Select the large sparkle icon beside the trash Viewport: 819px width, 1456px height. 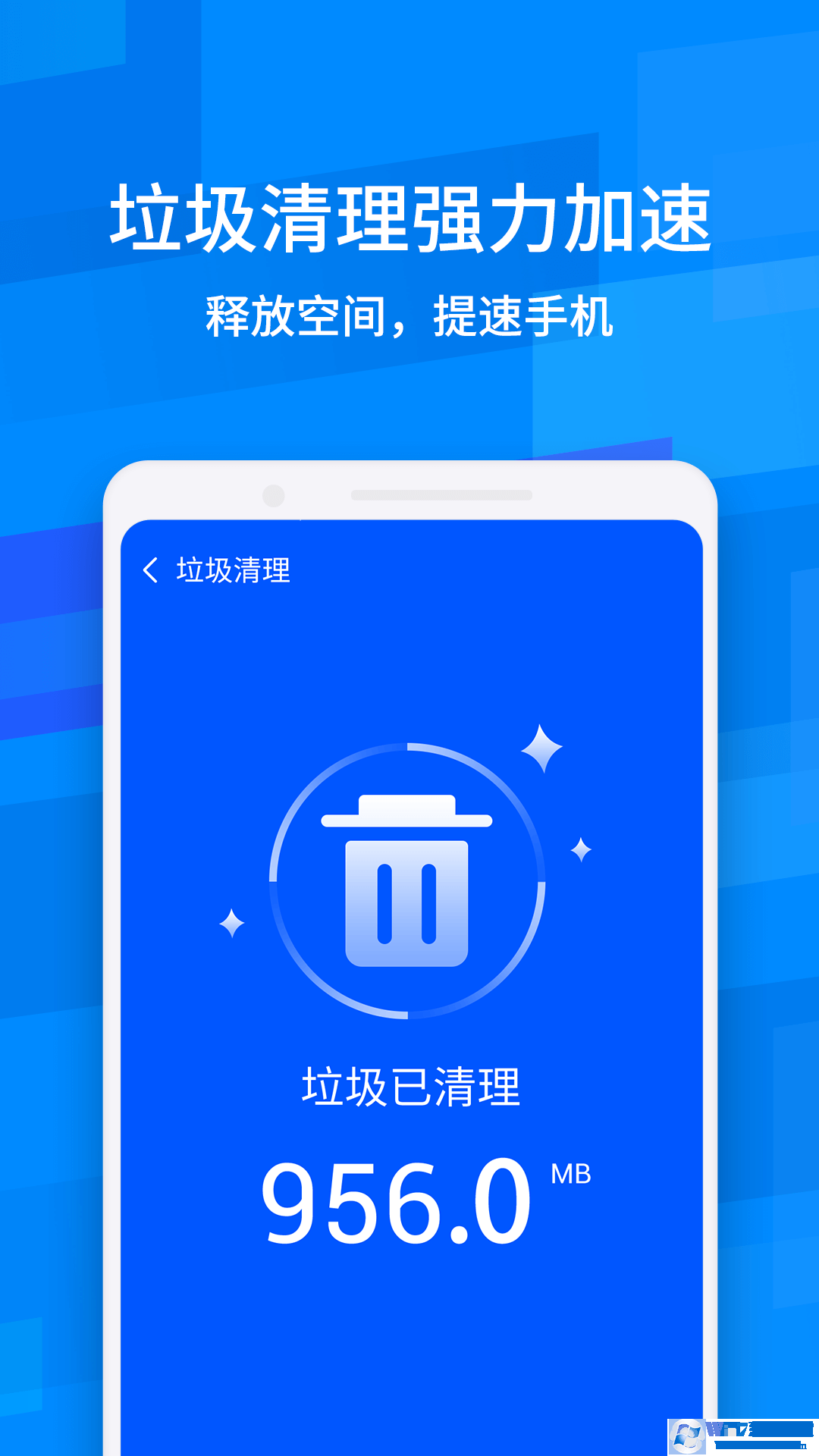click(x=543, y=747)
